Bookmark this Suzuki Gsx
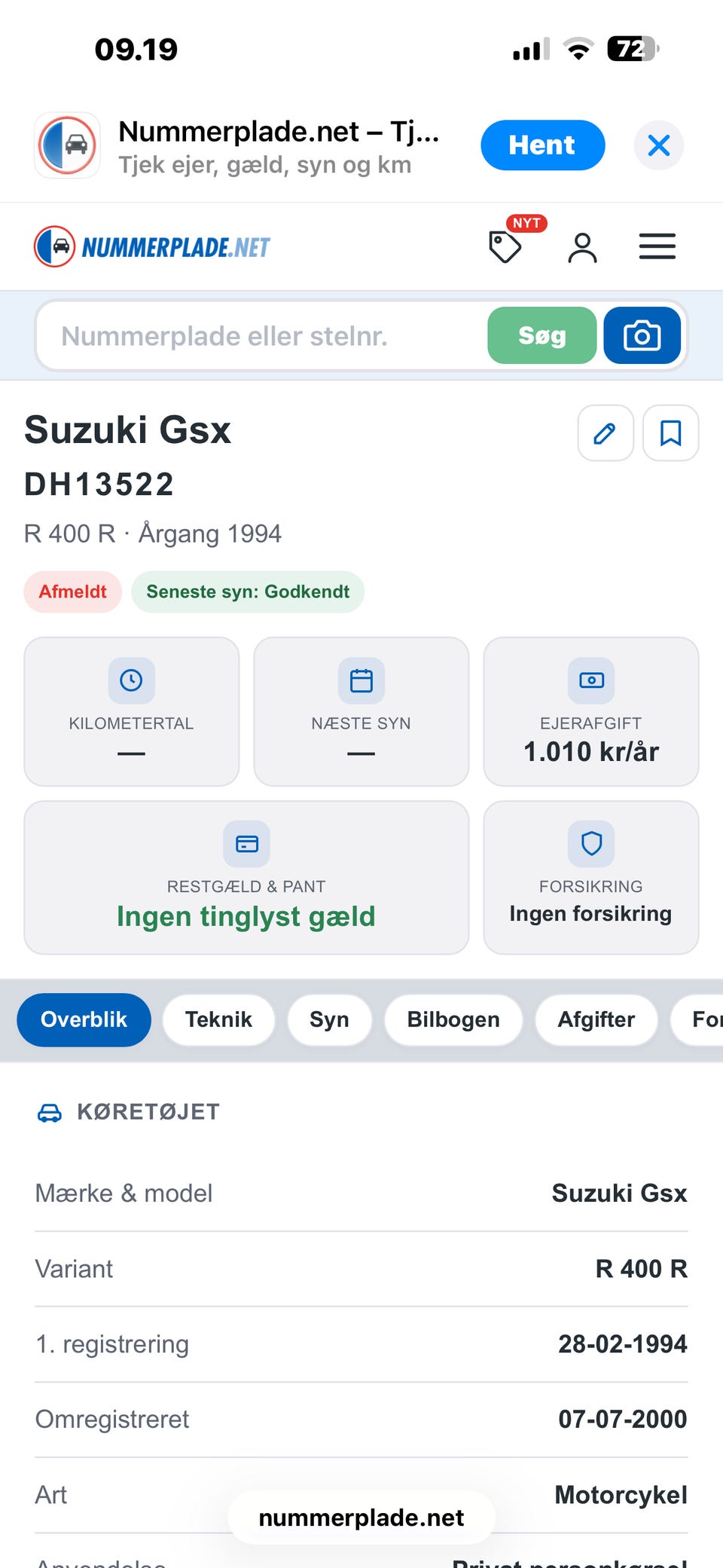Screen dimensions: 723x1568 (x=670, y=433)
